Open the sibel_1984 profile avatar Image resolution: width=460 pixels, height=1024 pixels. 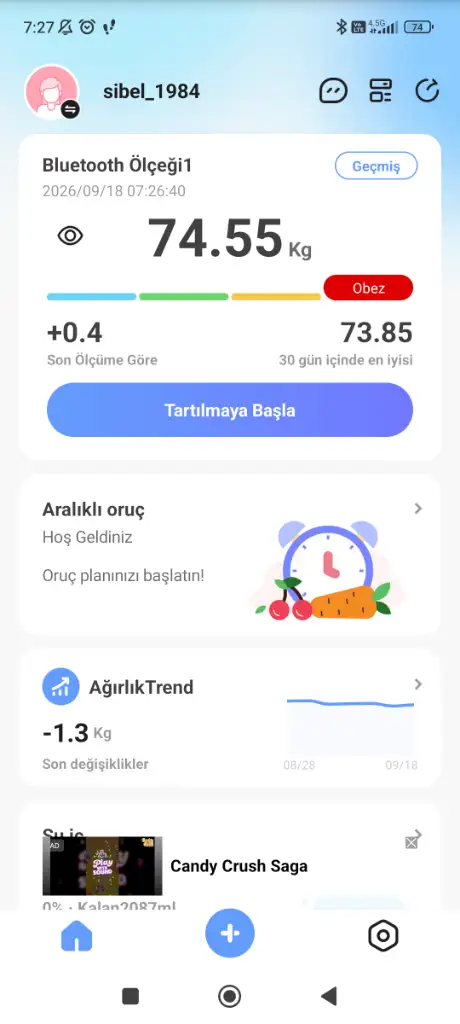click(x=52, y=93)
